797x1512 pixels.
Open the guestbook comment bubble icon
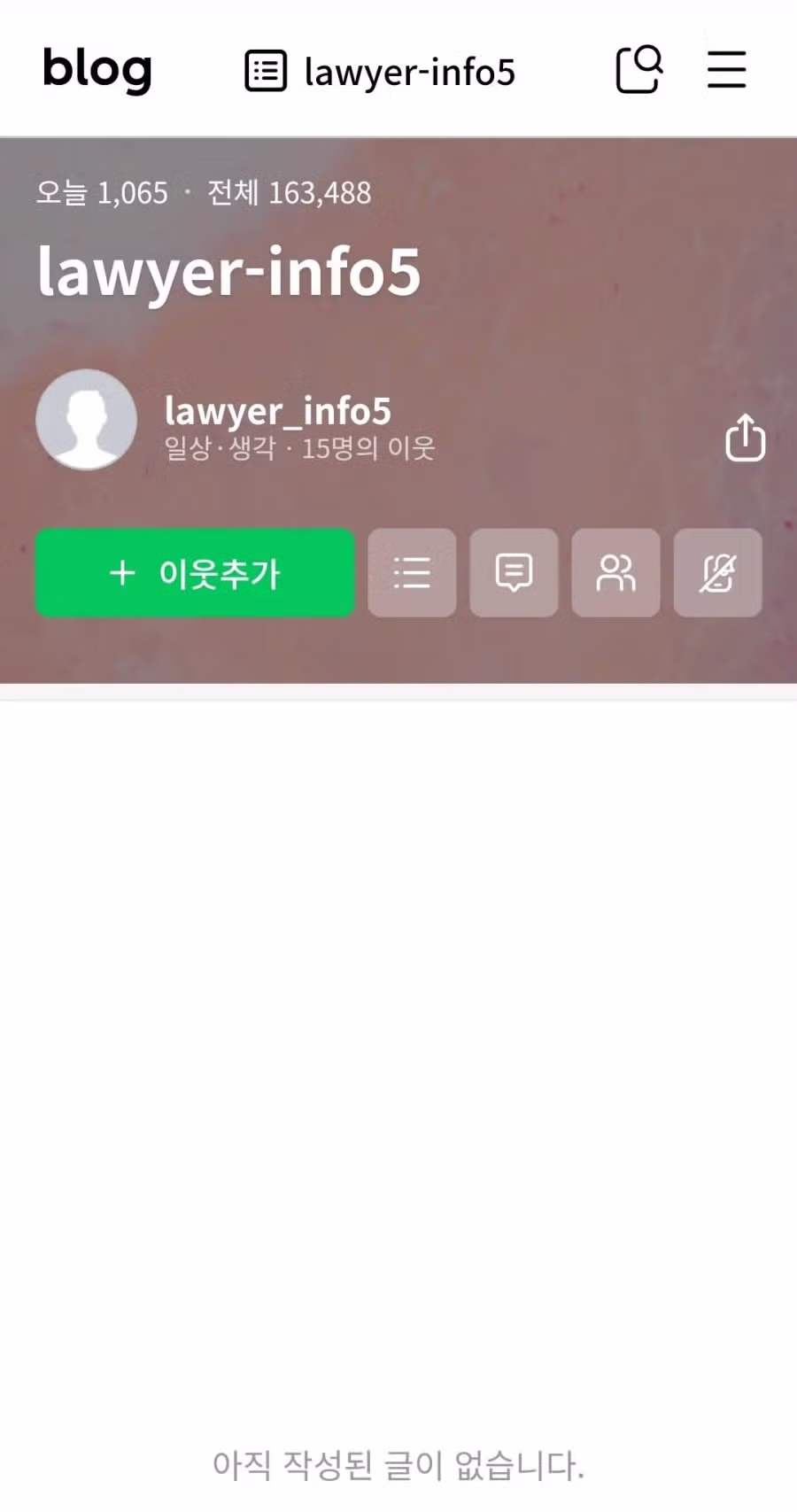click(514, 573)
